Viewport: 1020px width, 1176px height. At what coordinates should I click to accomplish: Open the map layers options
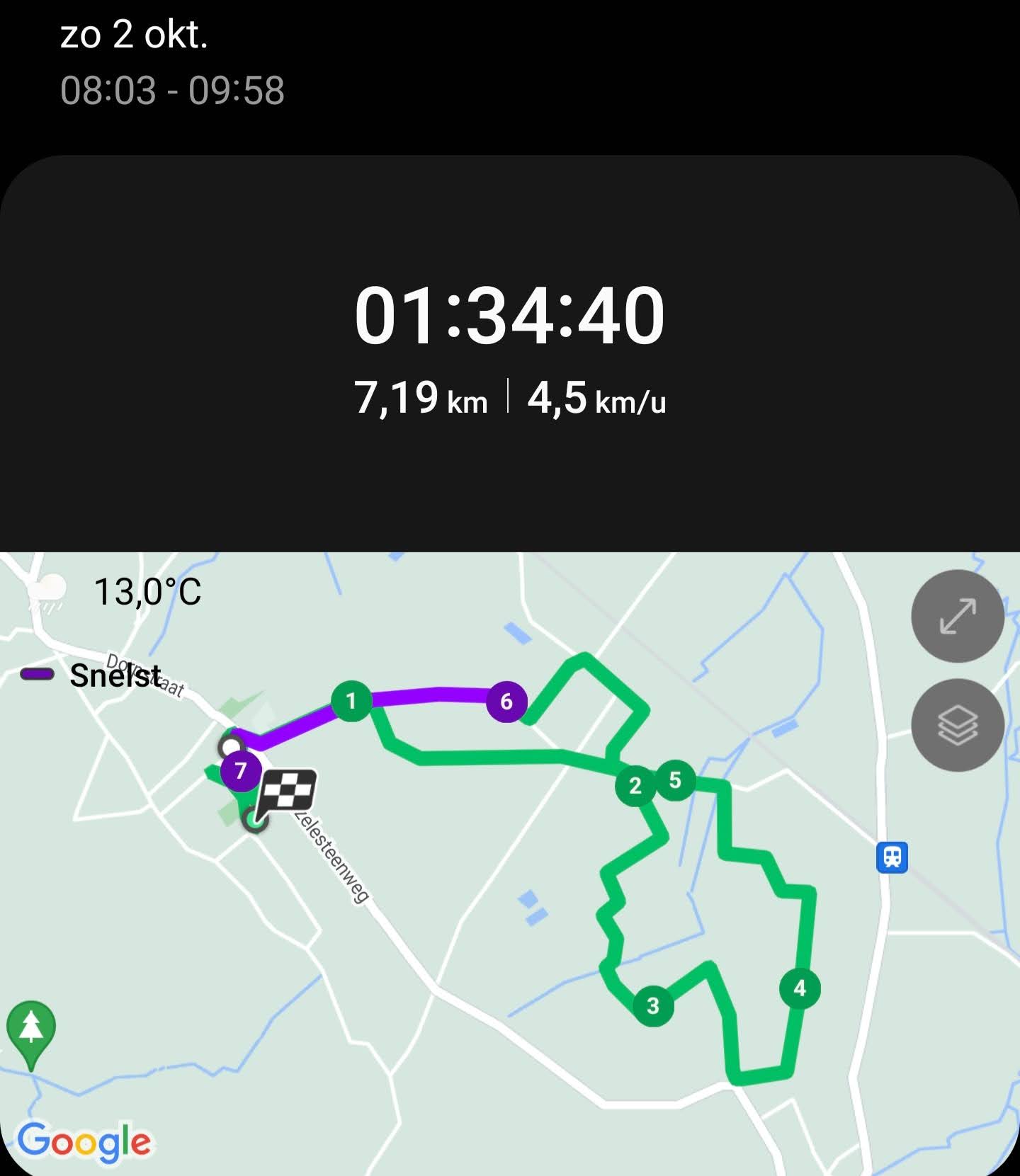957,725
